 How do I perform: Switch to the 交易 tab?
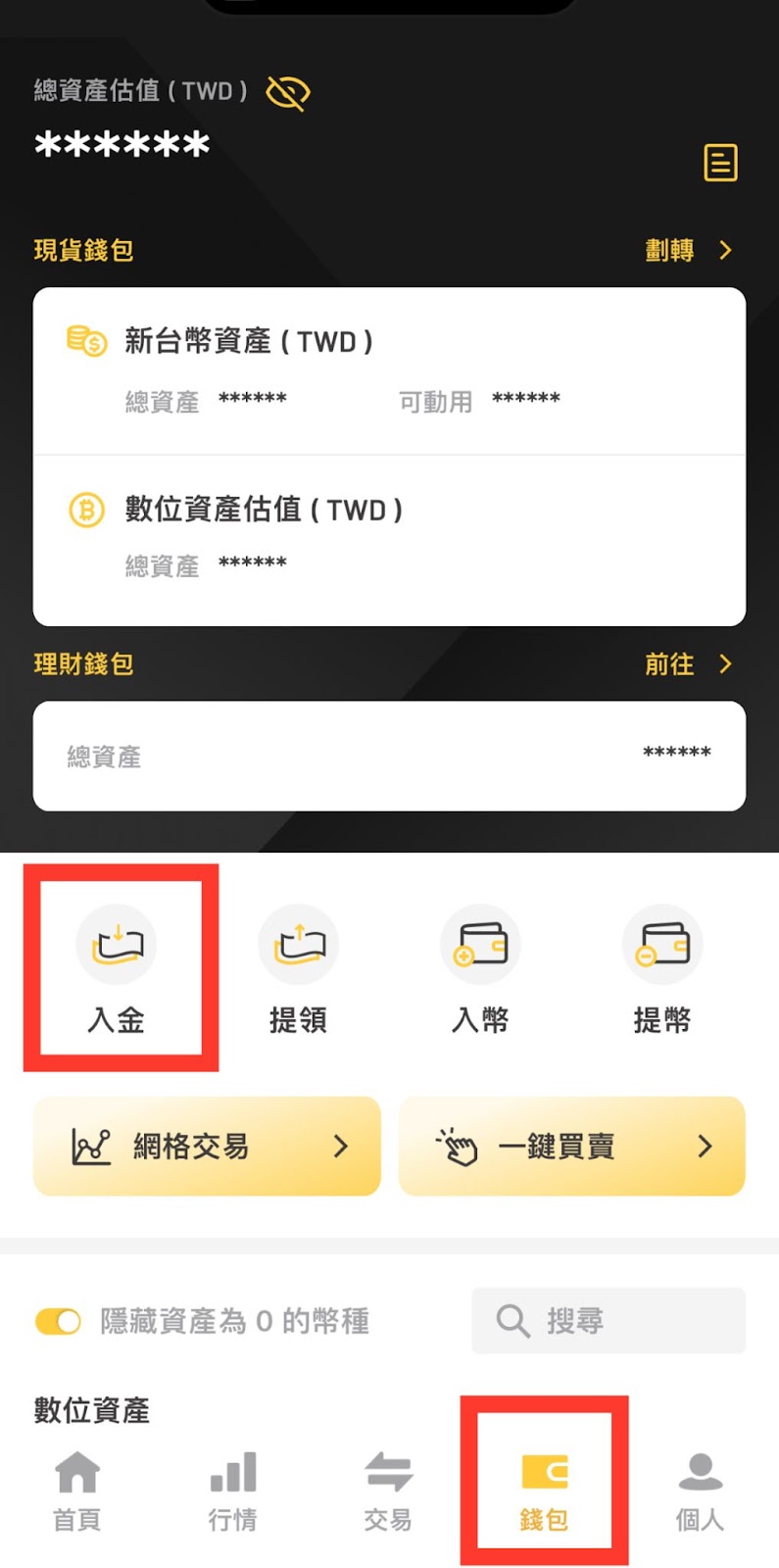[x=388, y=1491]
